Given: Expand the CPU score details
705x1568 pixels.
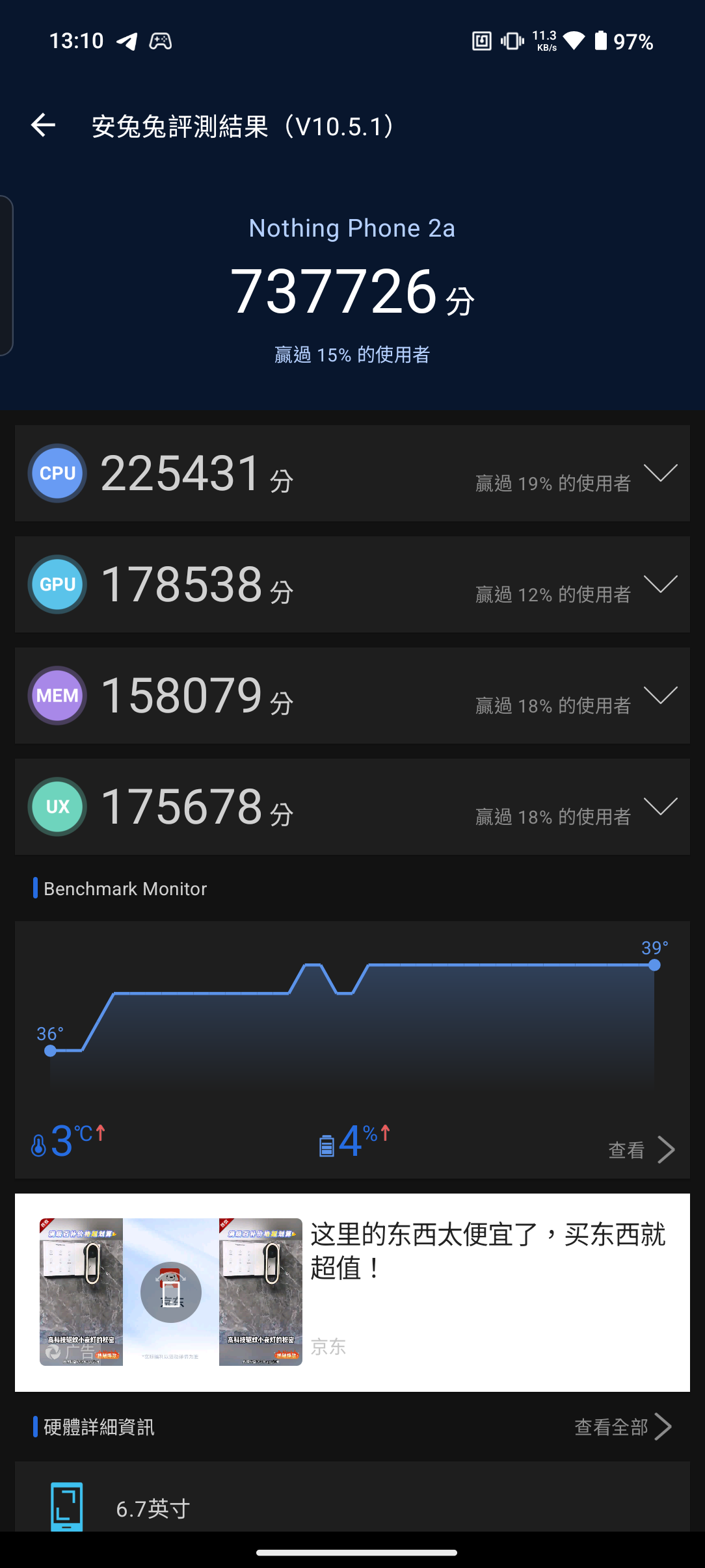Looking at the screenshot, I should (x=660, y=473).
